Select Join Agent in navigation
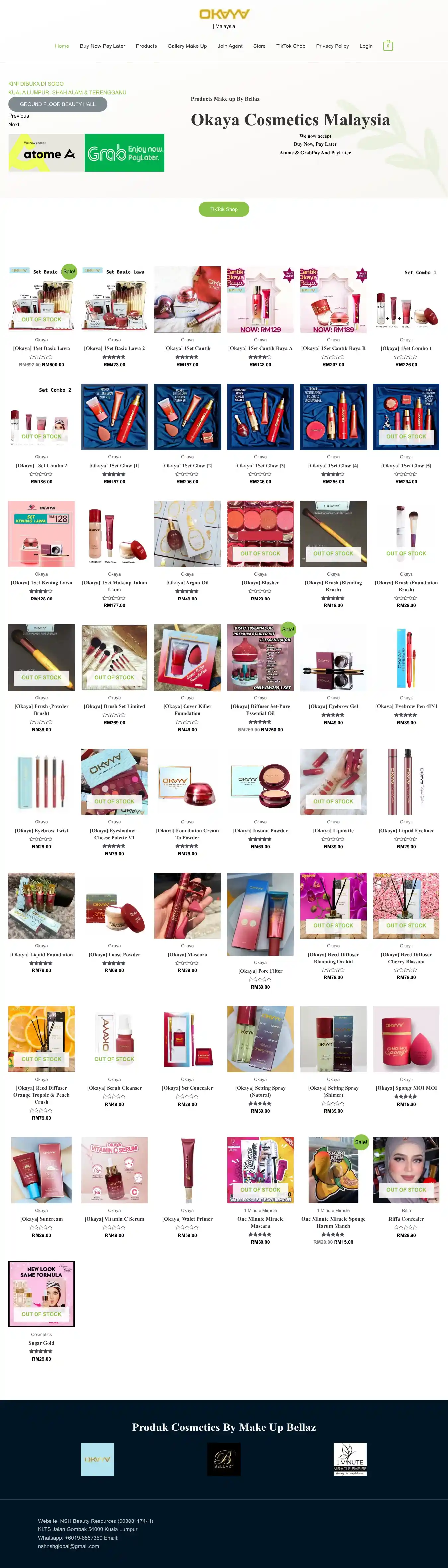 [230, 46]
